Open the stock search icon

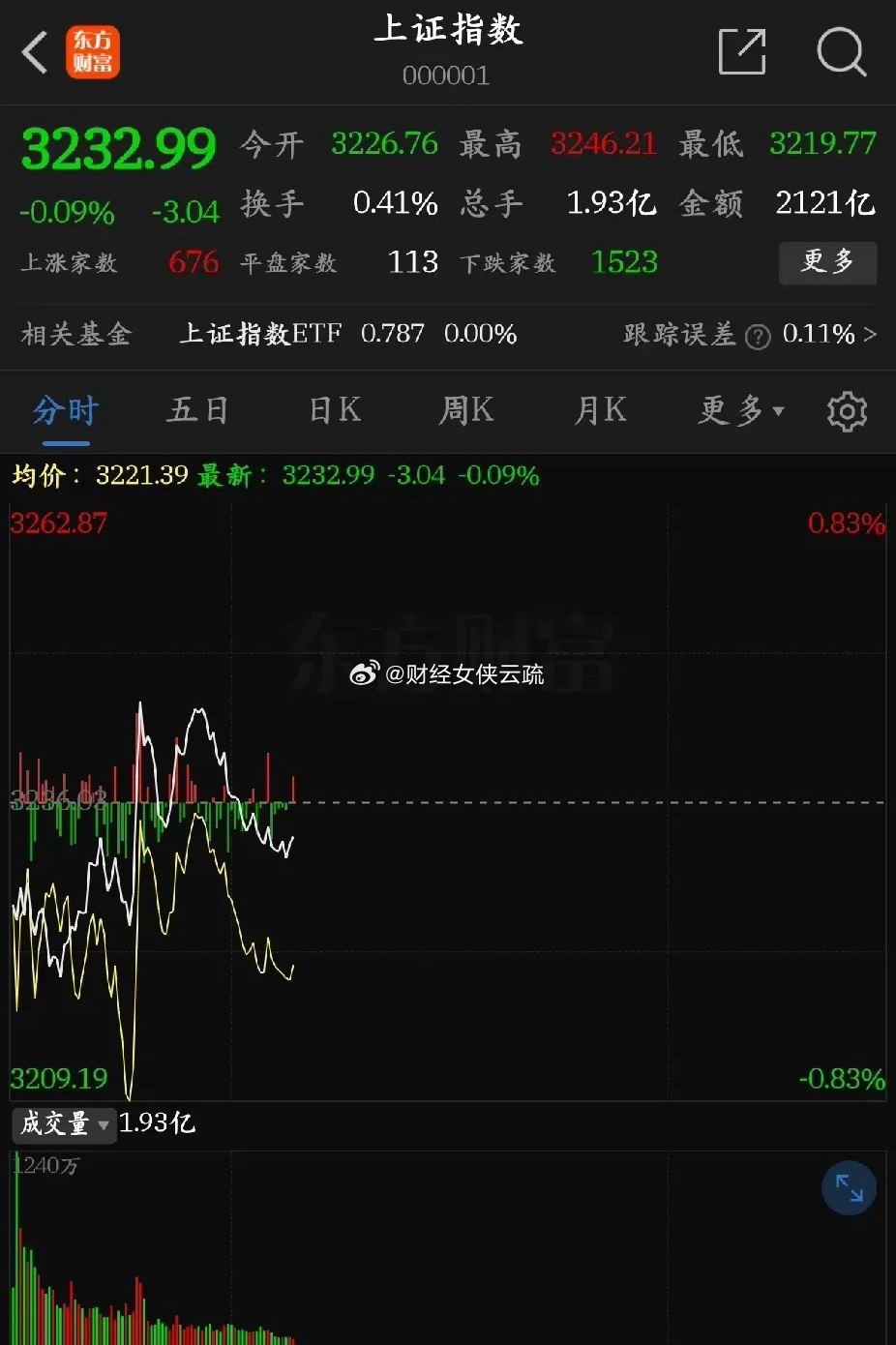click(841, 53)
